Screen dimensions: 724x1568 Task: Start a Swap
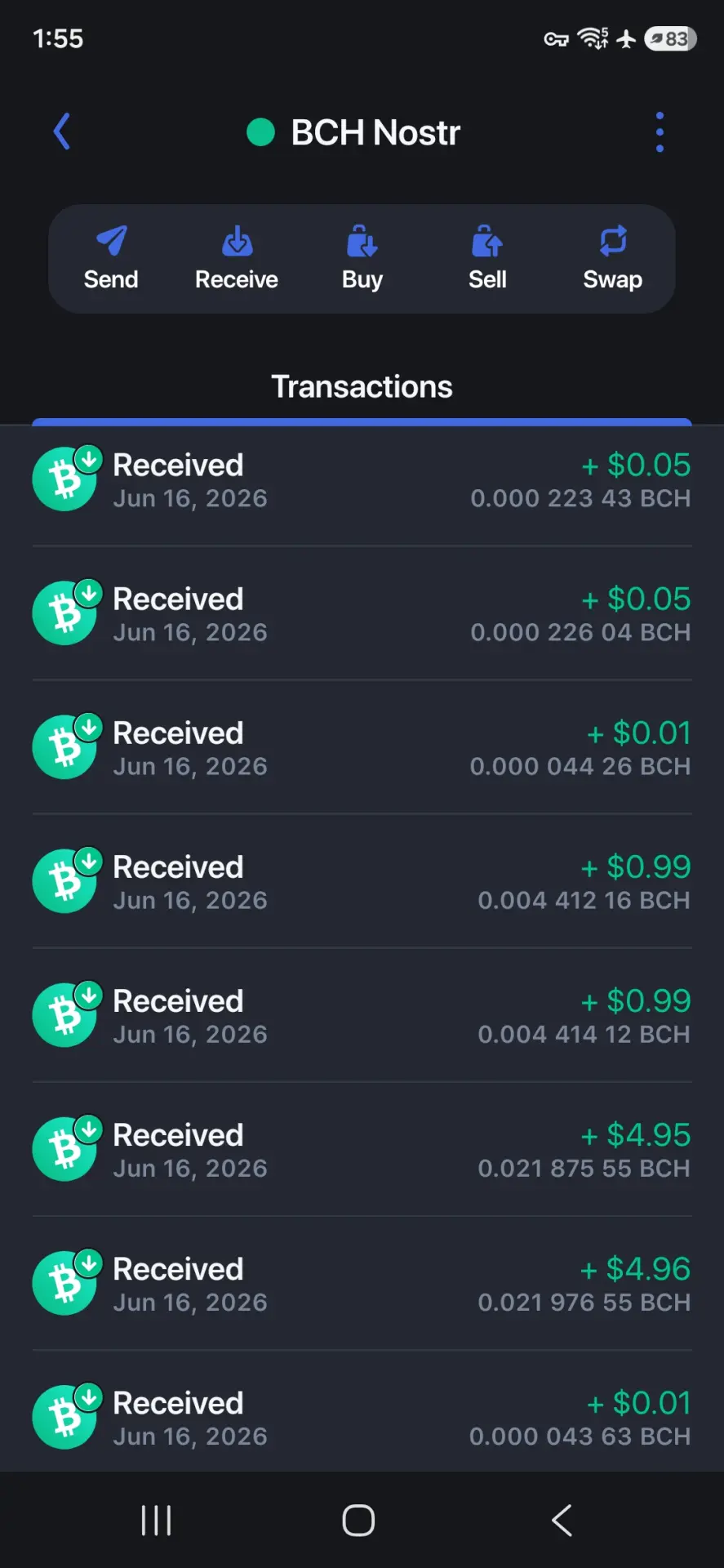point(612,258)
